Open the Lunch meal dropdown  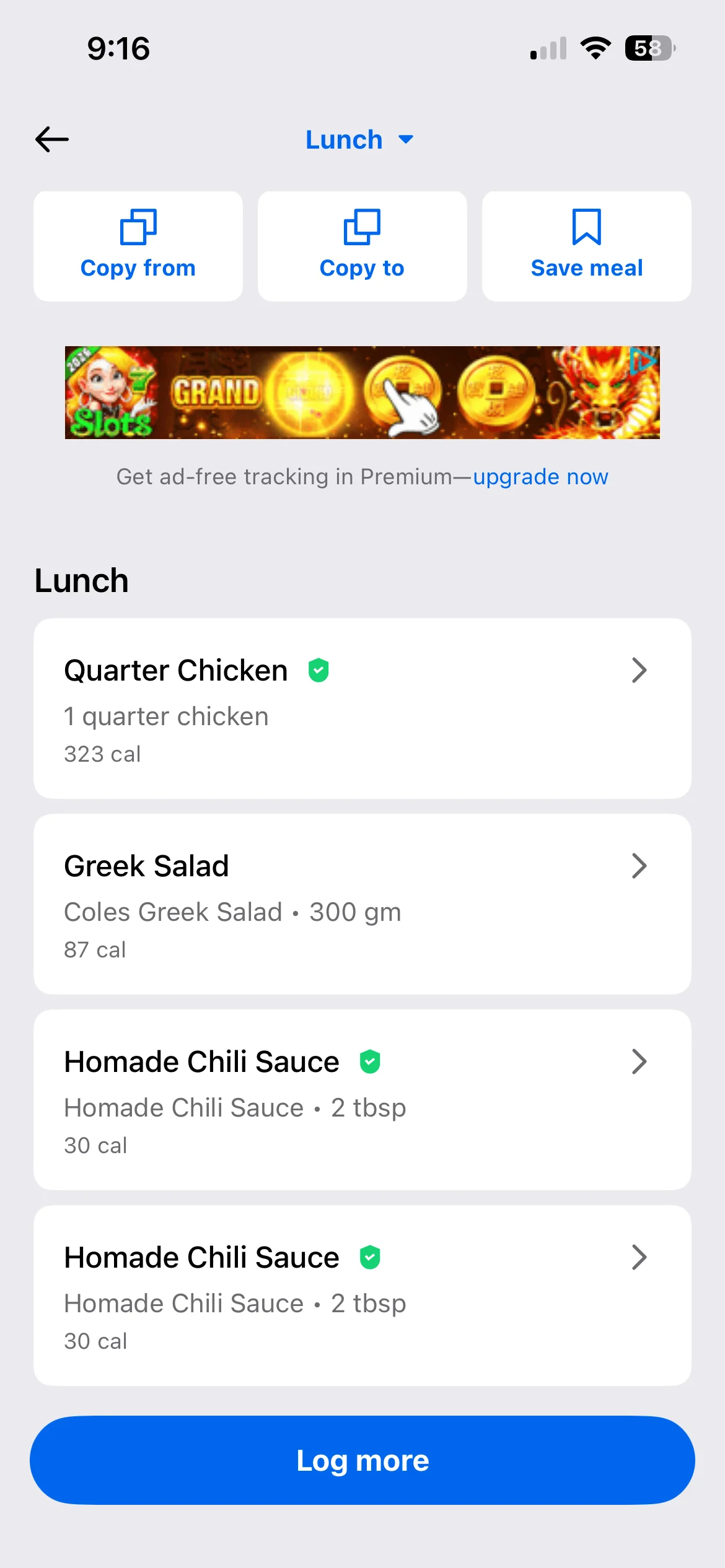coord(359,140)
